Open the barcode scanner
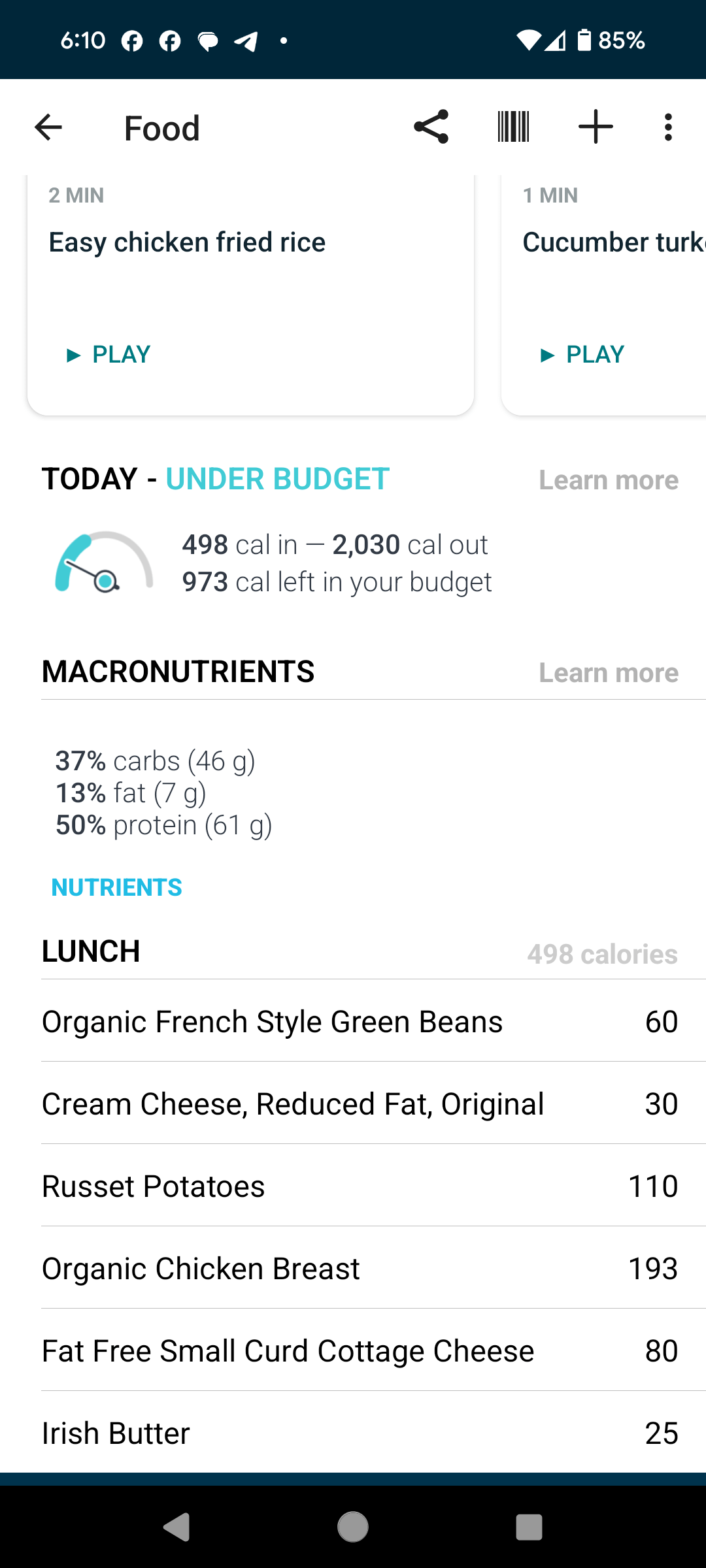The width and height of the screenshot is (706, 1568). [513, 127]
